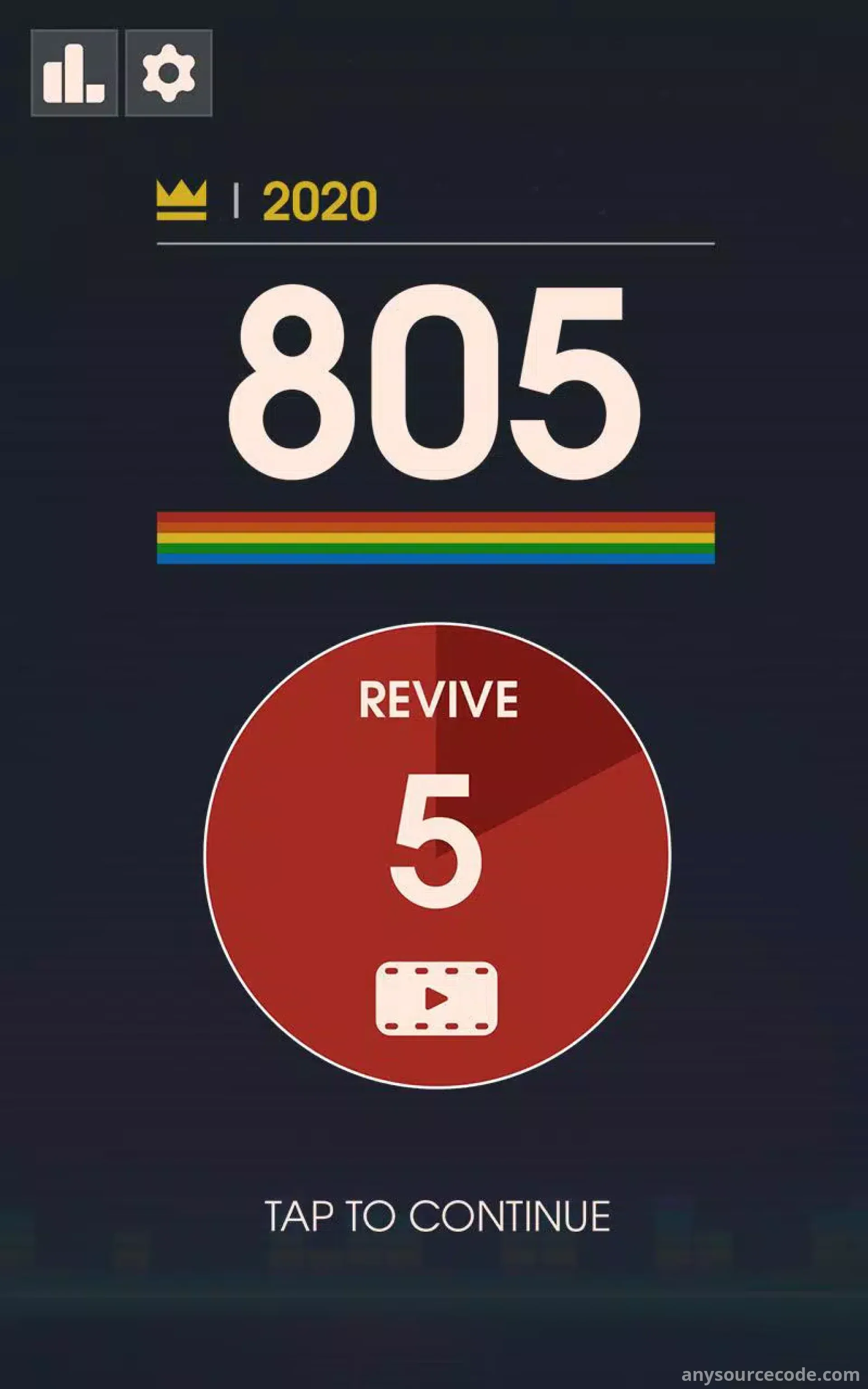Tap to continue the game
This screenshot has height=1389, width=868.
click(437, 1216)
